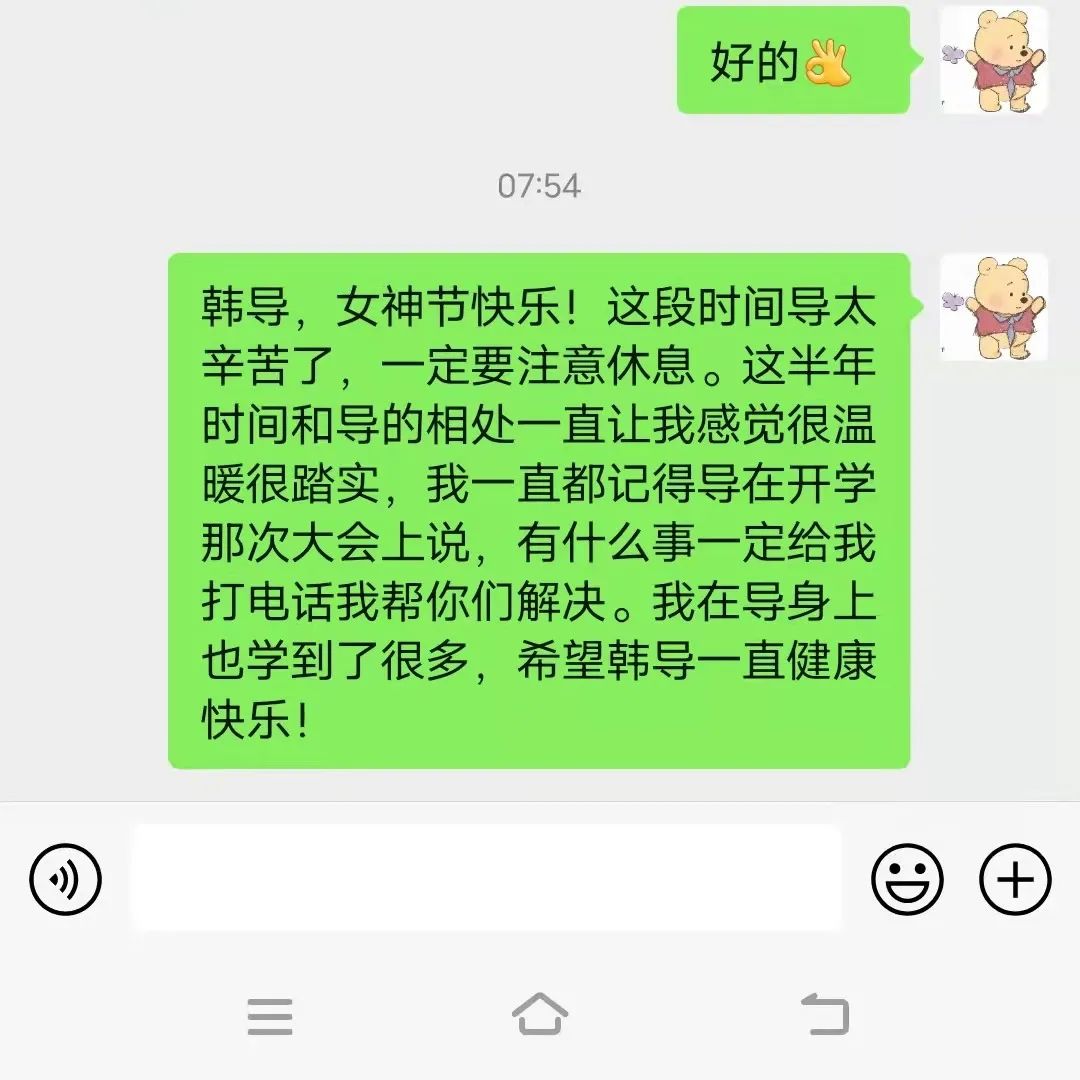
Task: Open the recent apps menu button
Action: (x=270, y=1016)
